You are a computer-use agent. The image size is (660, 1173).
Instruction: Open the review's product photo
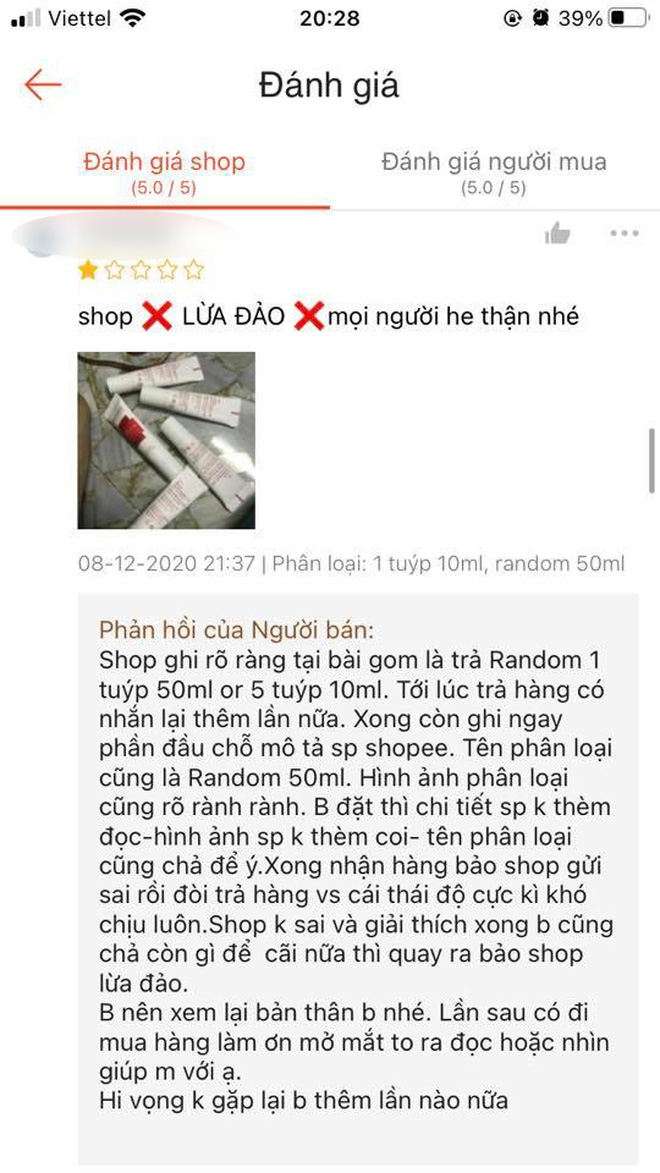pyautogui.click(x=166, y=440)
